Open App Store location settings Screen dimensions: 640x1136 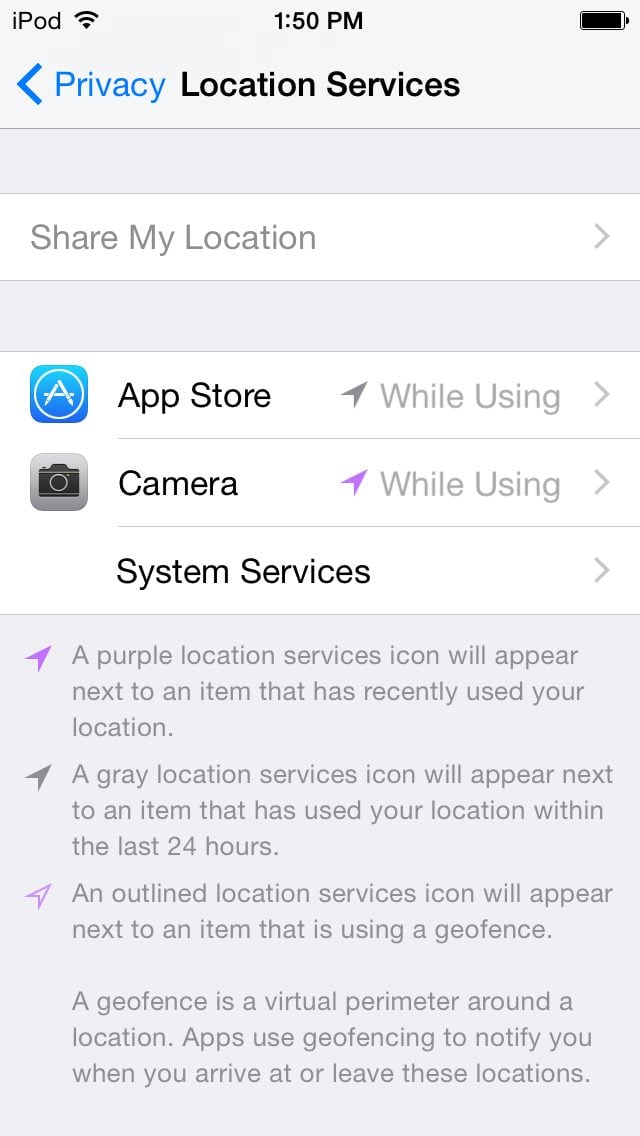click(x=320, y=396)
